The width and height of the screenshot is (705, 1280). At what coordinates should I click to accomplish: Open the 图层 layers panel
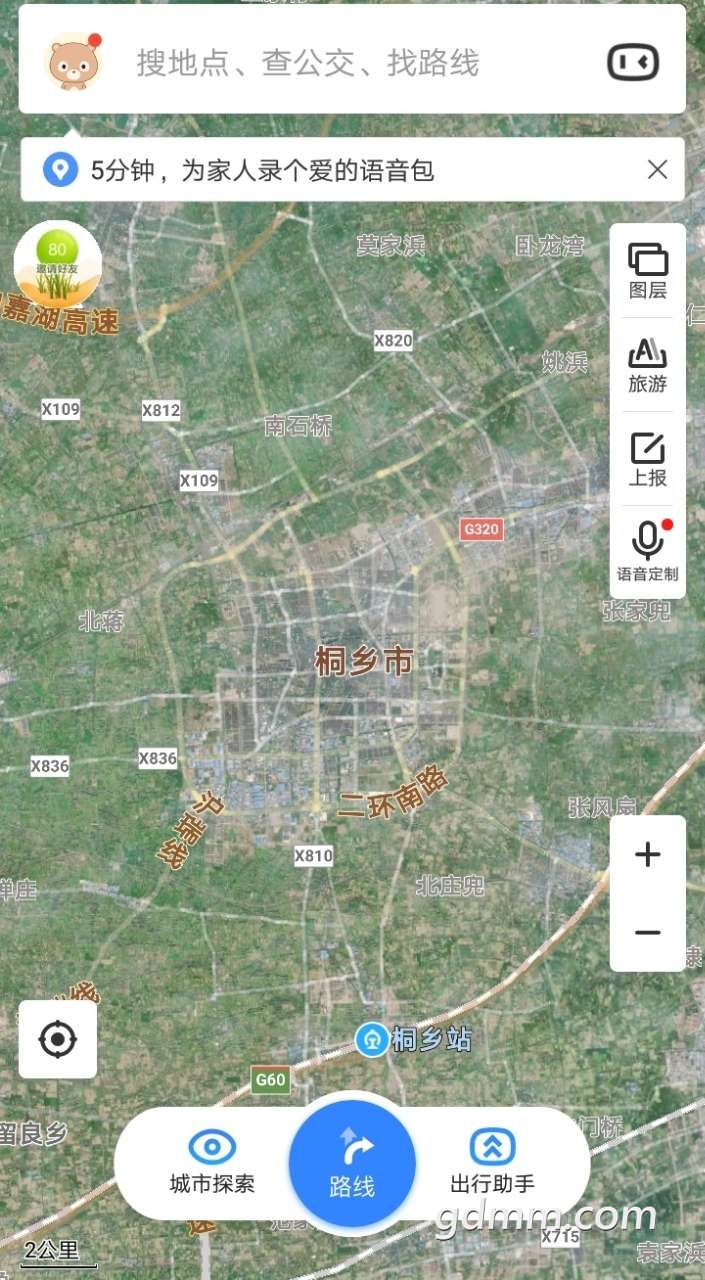click(x=648, y=271)
